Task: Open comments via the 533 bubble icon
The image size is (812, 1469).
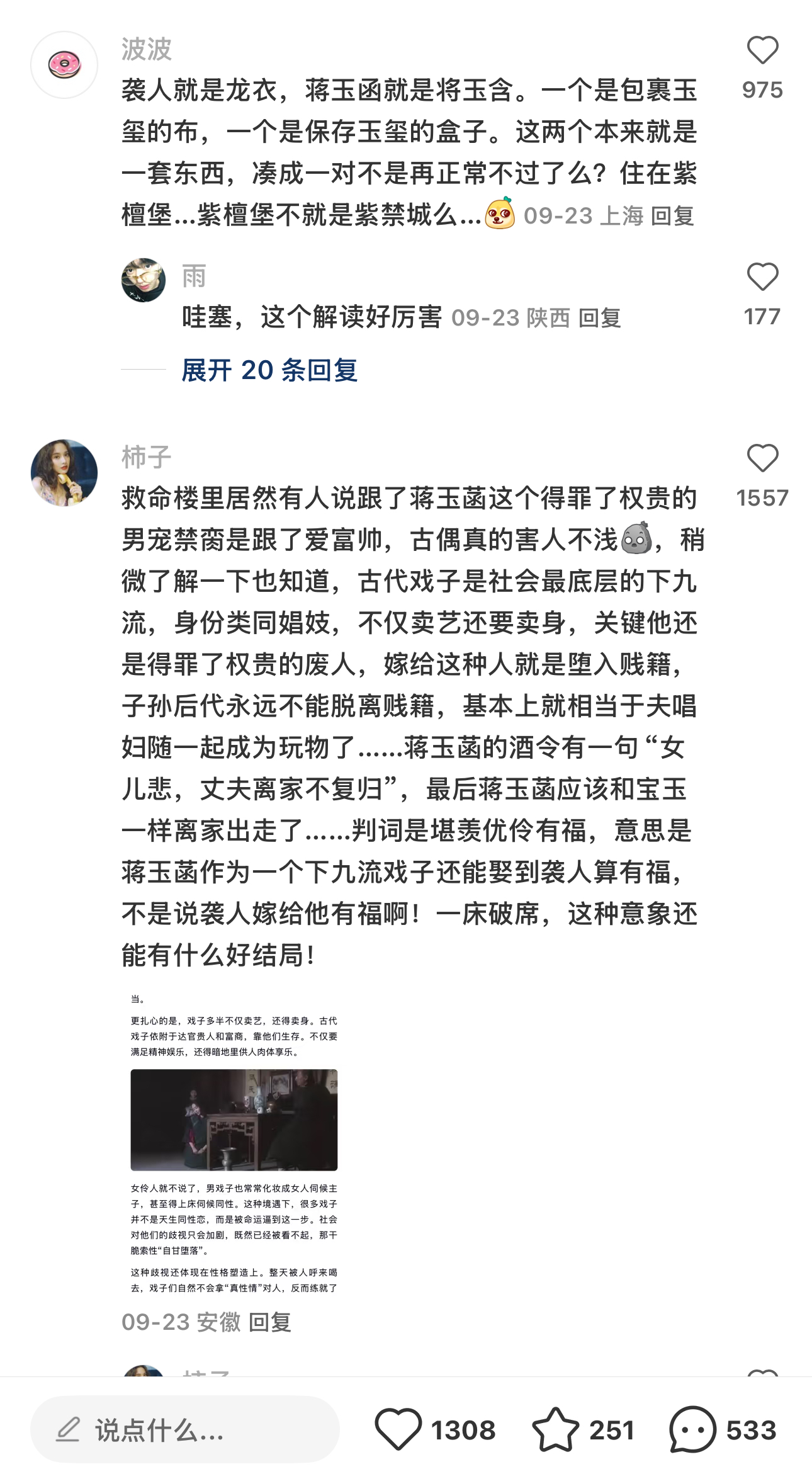Action: [692, 1430]
